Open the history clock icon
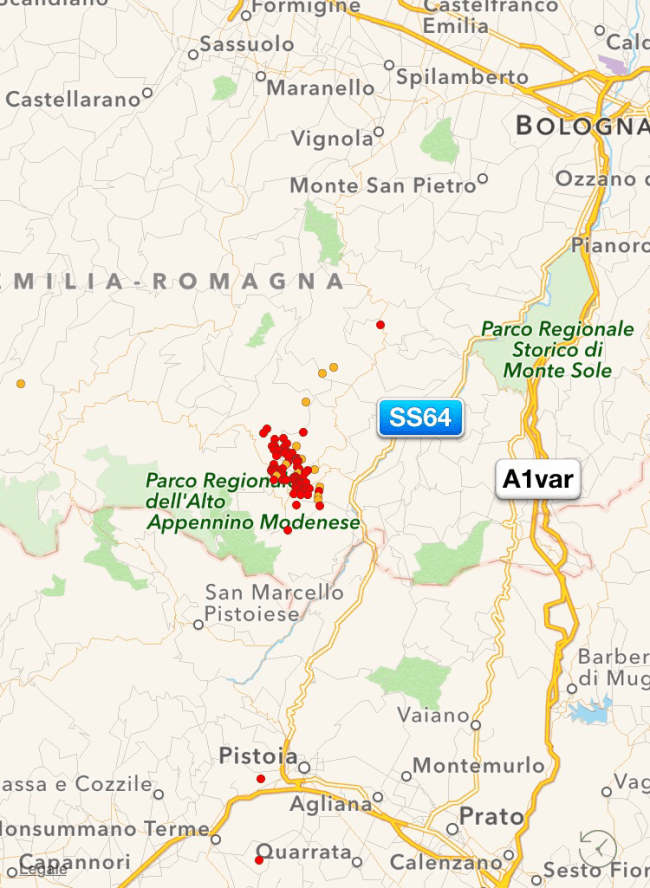 coord(599,847)
